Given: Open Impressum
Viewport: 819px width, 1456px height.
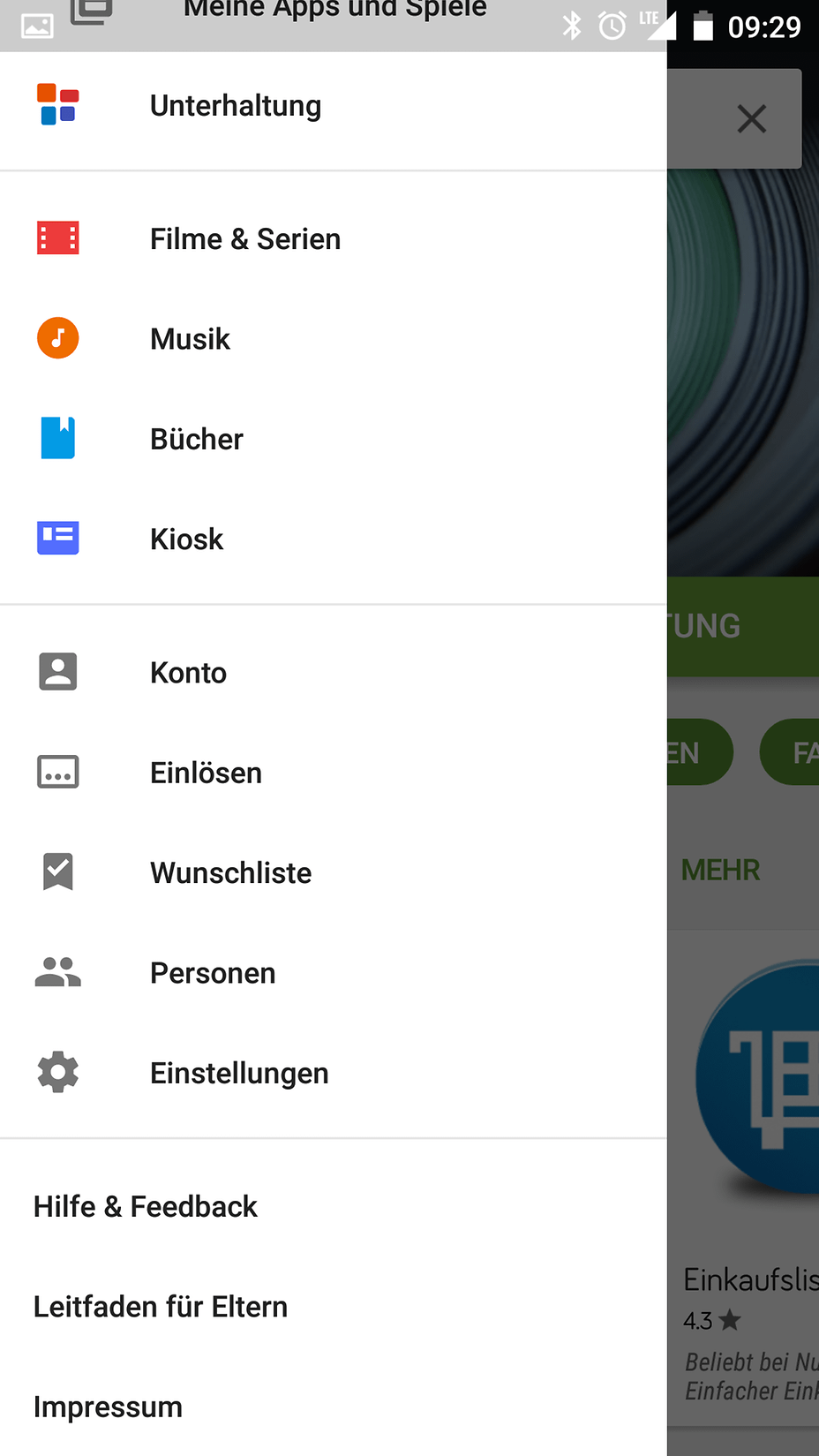Looking at the screenshot, I should pos(108,1407).
